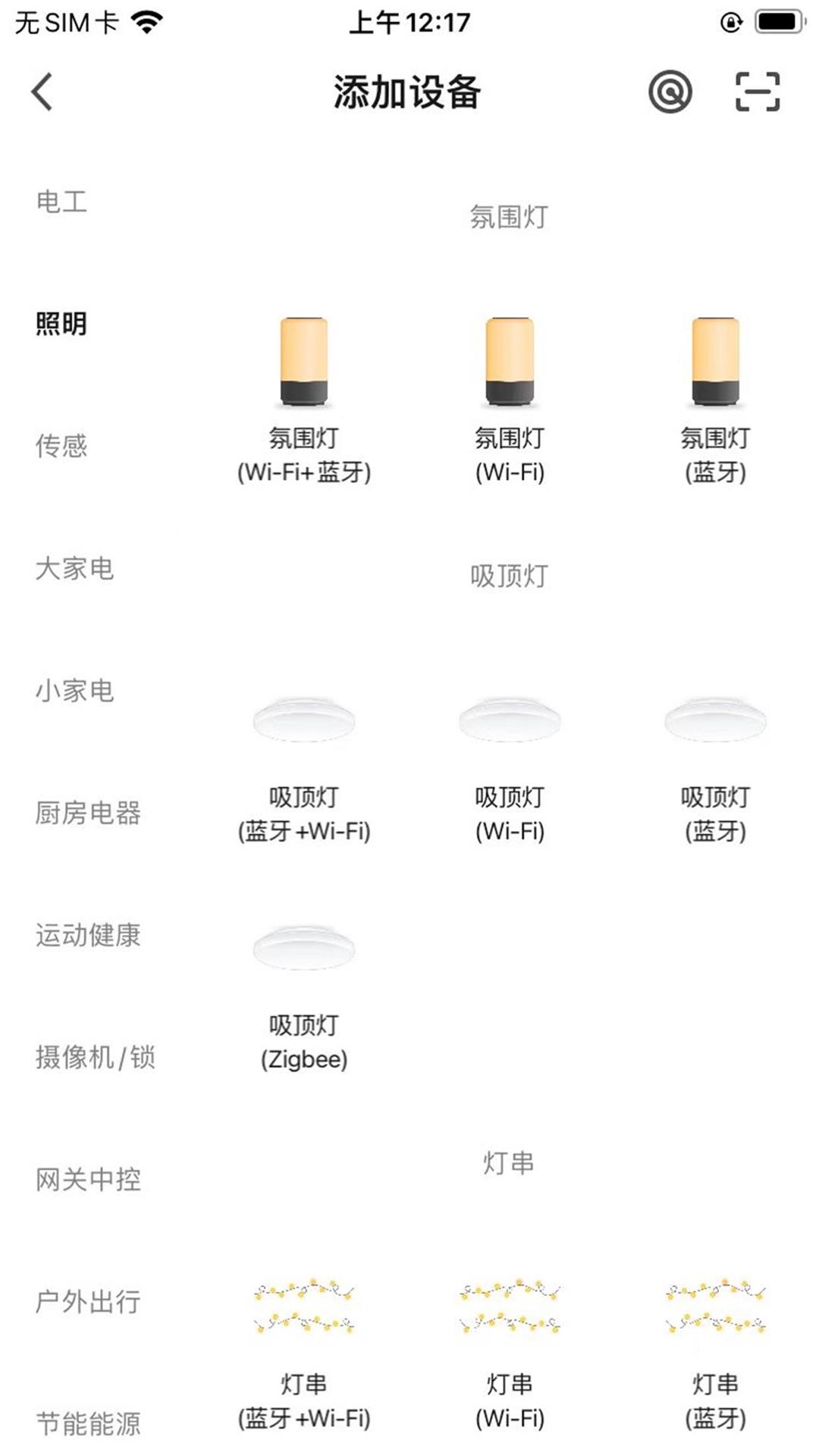Open the auto-scan radar icon
This screenshot has width=819, height=1456.
(x=670, y=93)
